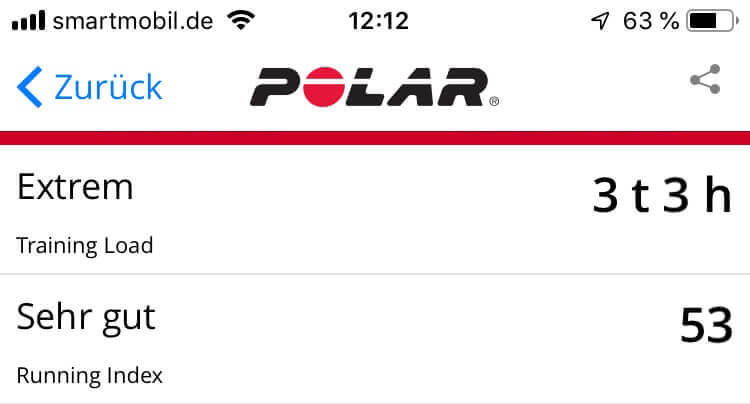Open the Running Index row
Viewport: 750px width, 404px height.
pos(375,340)
